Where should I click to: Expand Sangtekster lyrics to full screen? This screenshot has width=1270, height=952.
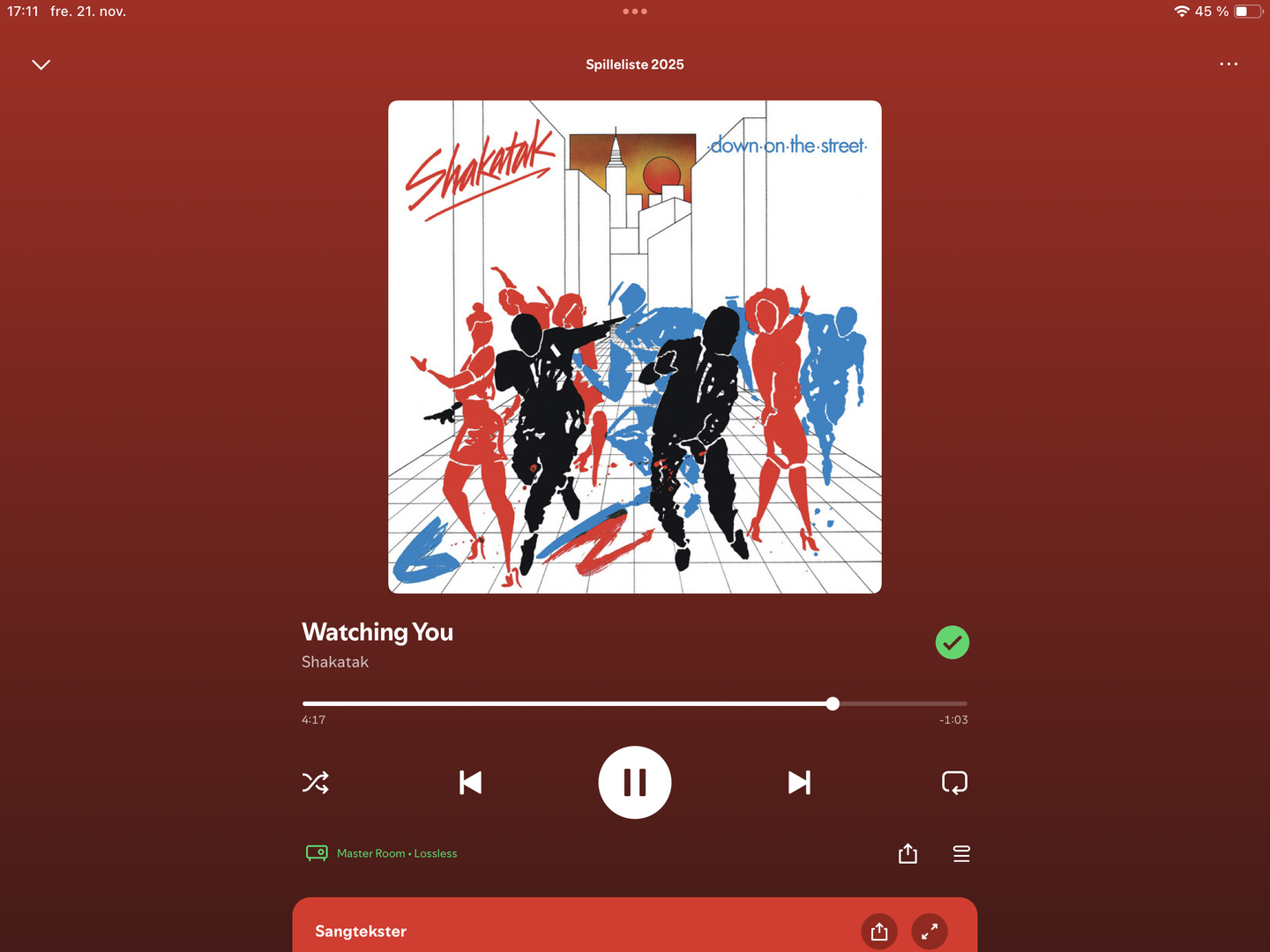coord(930,931)
